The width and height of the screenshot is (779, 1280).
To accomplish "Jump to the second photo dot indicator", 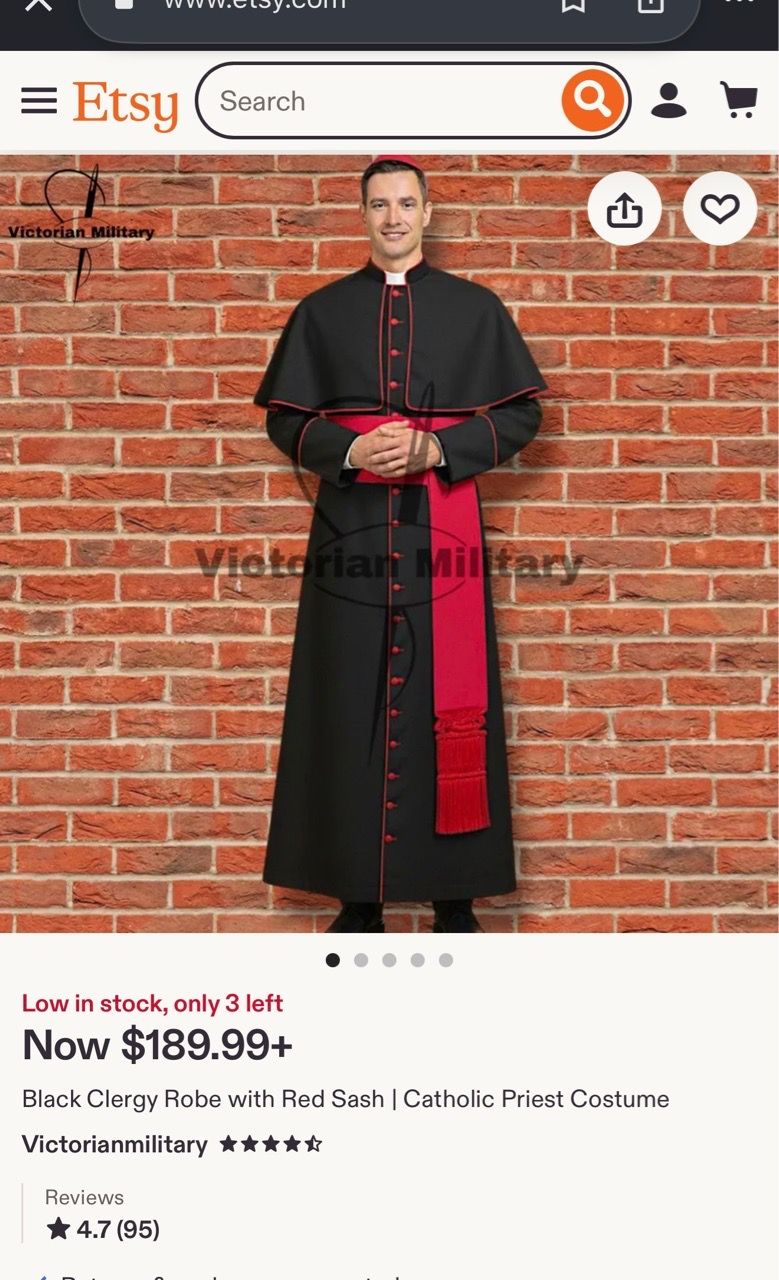I will pos(361,960).
